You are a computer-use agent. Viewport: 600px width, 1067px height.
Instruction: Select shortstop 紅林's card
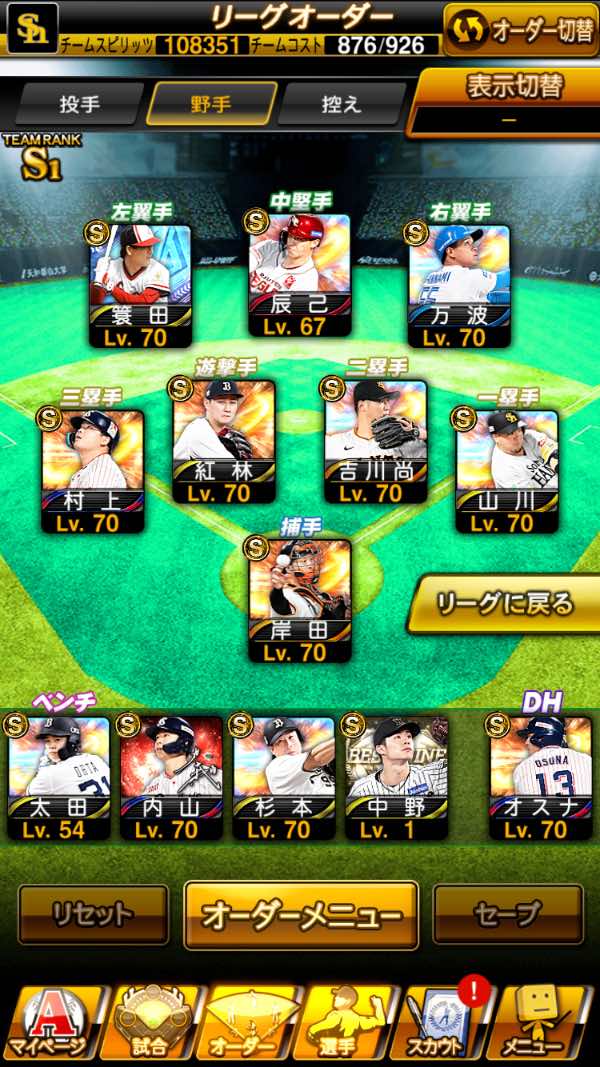(224, 441)
